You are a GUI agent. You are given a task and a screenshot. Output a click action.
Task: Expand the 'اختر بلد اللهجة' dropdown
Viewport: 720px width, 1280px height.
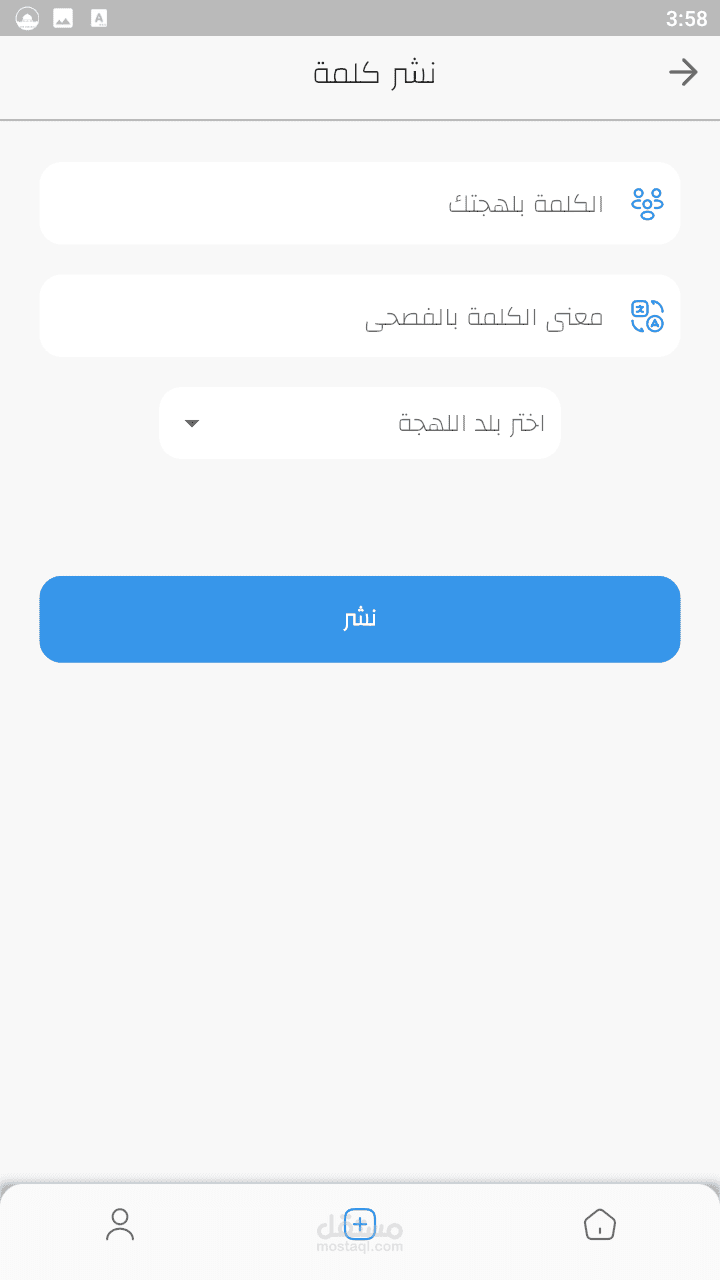coord(360,423)
